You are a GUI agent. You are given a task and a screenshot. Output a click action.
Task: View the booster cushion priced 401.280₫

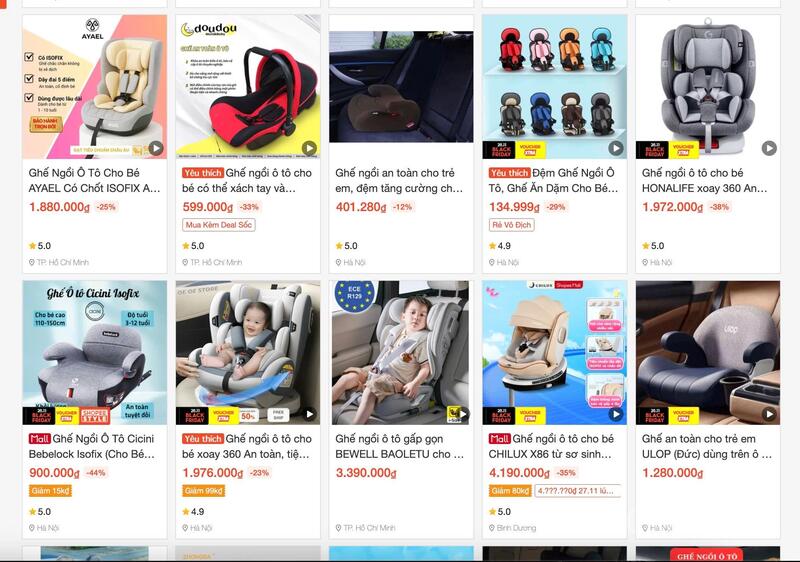(401, 180)
